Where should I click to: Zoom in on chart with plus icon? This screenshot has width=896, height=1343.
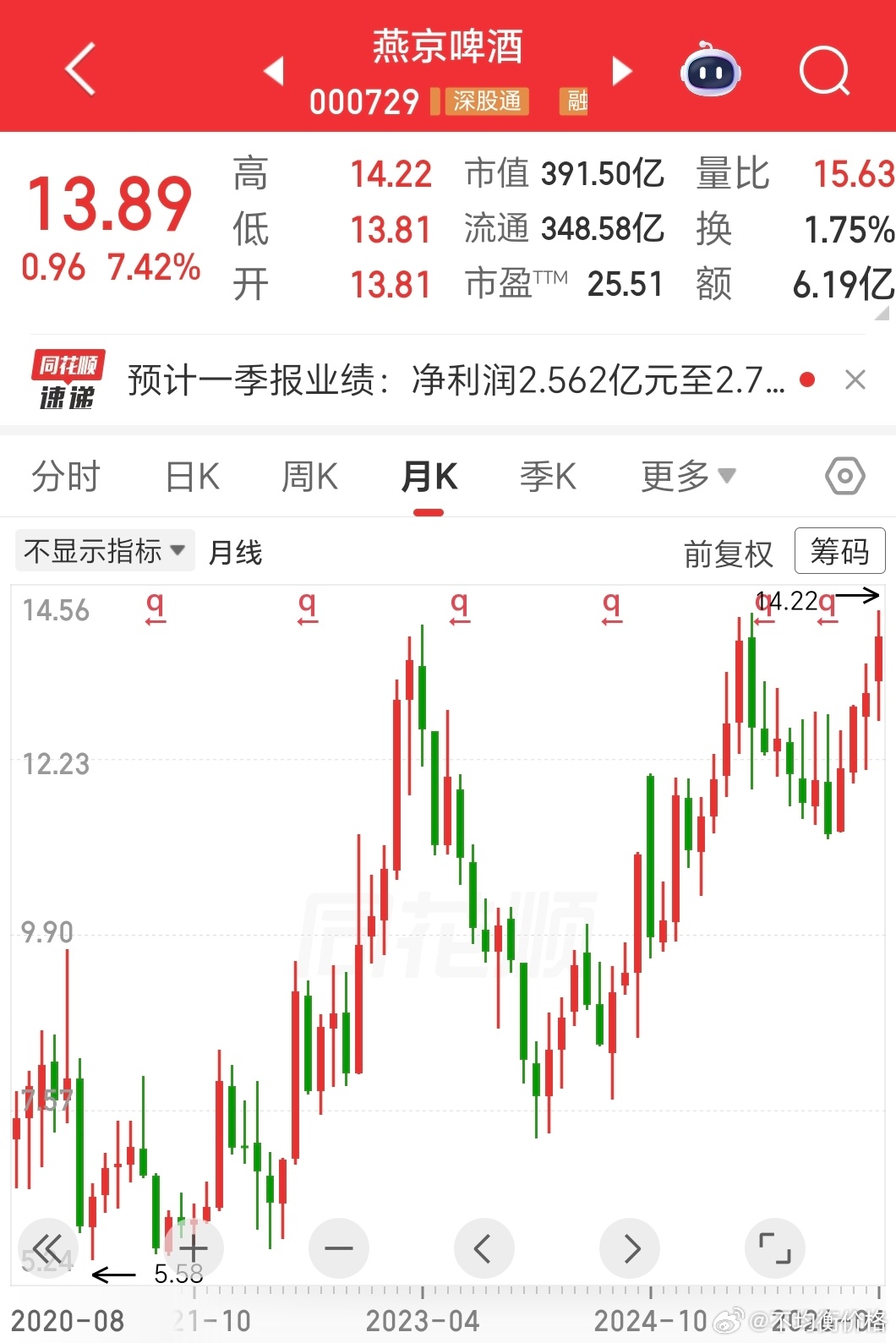tap(193, 1247)
